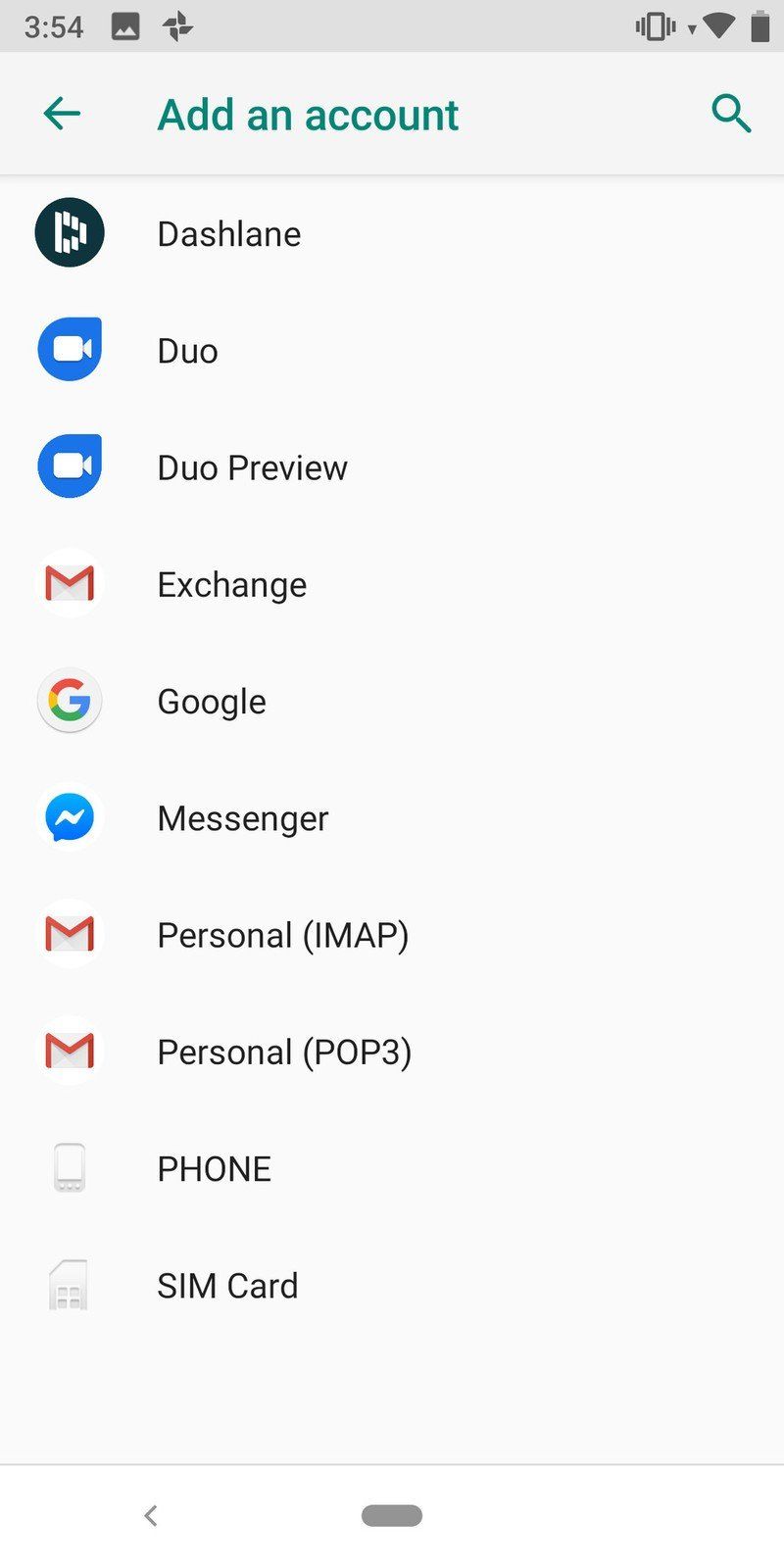Viewport: 784px width, 1568px height.
Task: Tap the Personal IMAP envelope icon
Action: click(69, 933)
